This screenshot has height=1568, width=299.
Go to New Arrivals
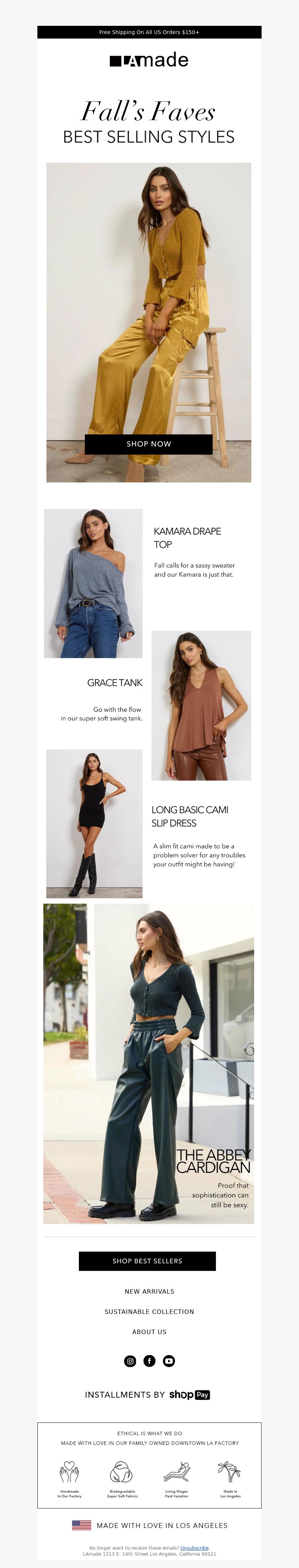149,1291
